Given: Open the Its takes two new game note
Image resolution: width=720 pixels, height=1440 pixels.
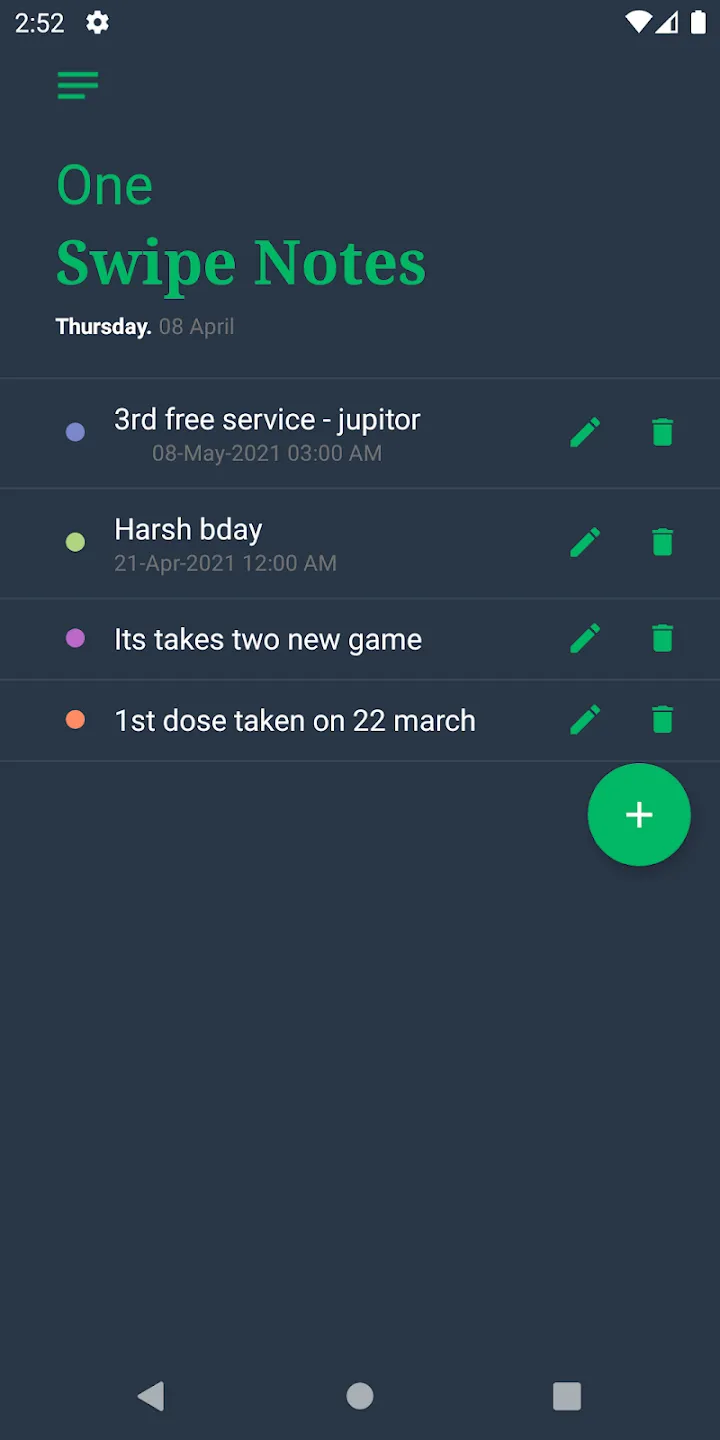Looking at the screenshot, I should 300,640.
